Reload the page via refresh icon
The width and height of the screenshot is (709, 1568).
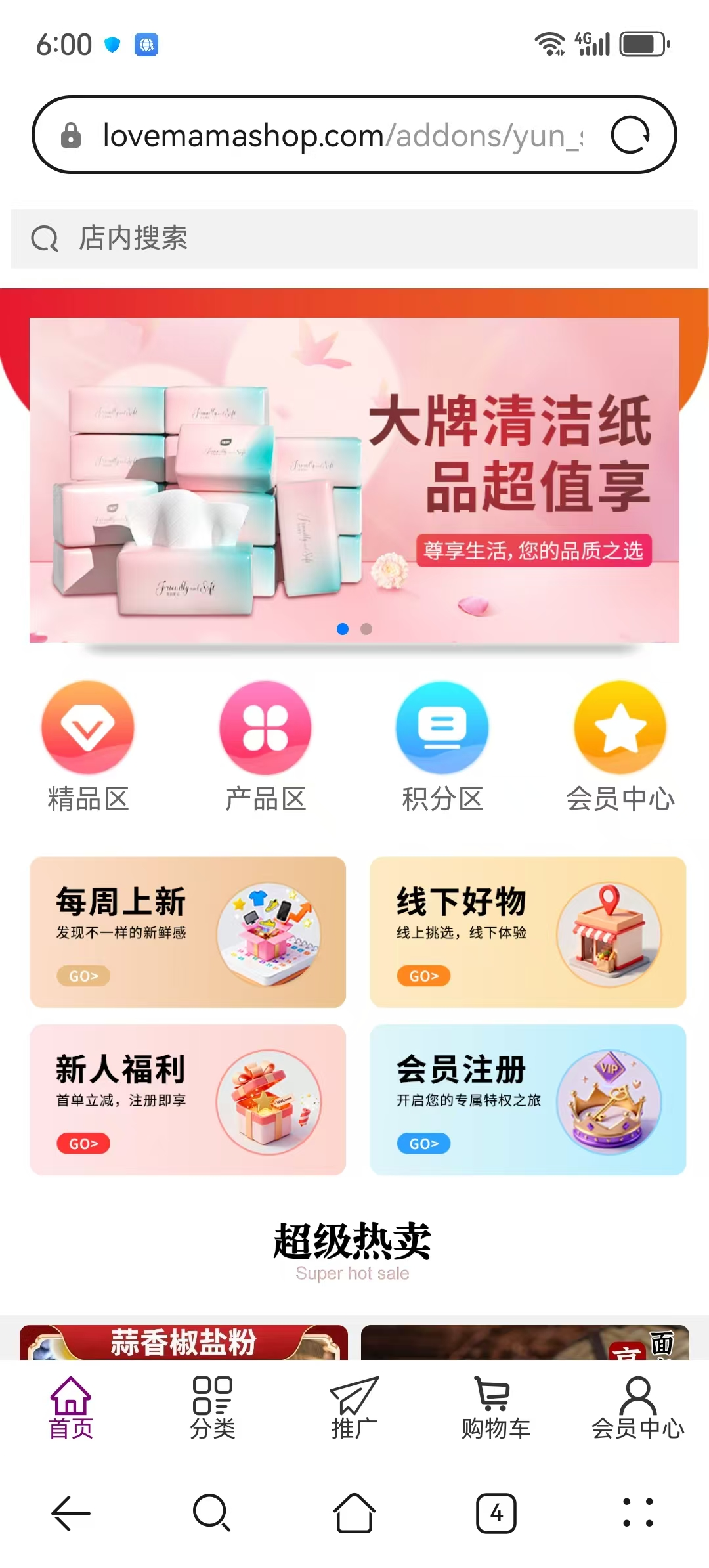coord(631,134)
